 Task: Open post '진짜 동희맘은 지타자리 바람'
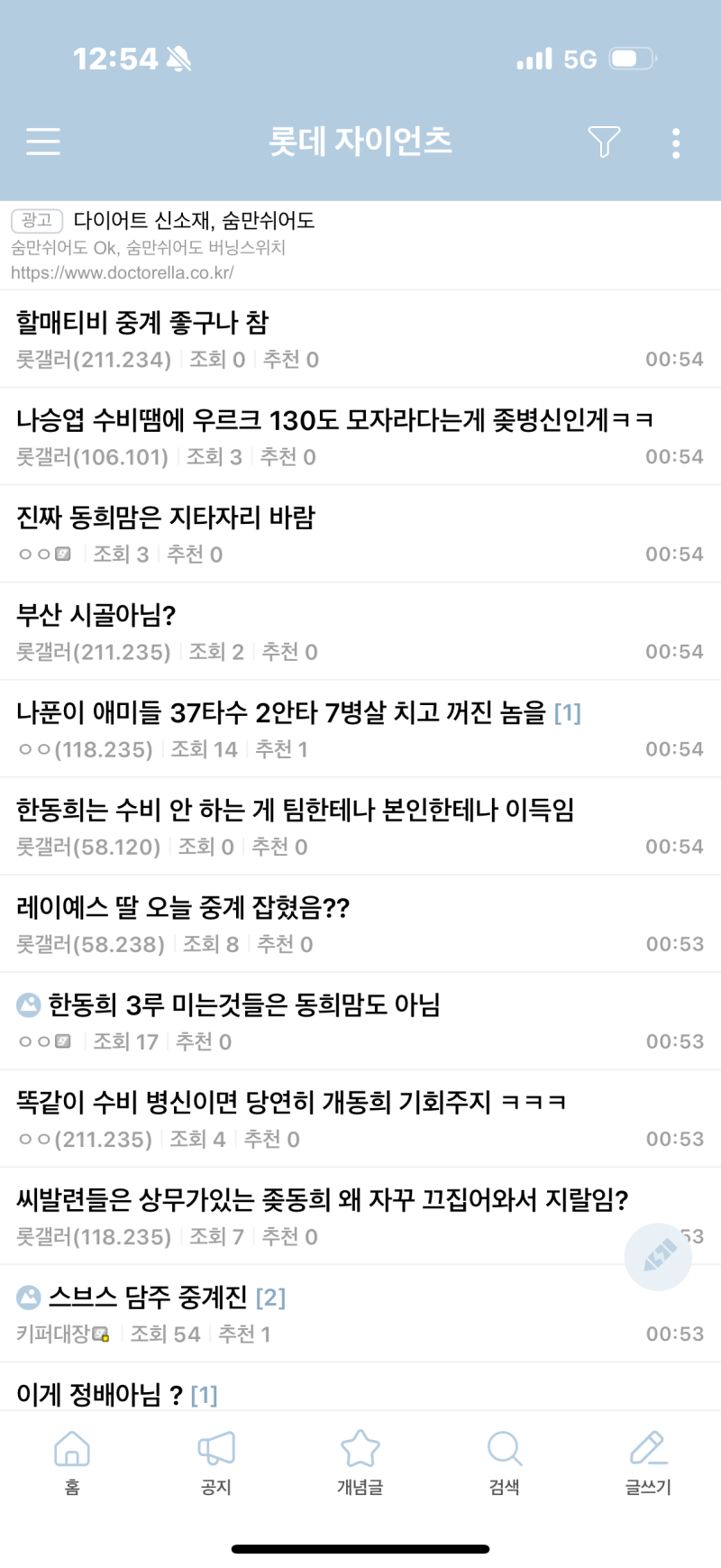point(166,518)
